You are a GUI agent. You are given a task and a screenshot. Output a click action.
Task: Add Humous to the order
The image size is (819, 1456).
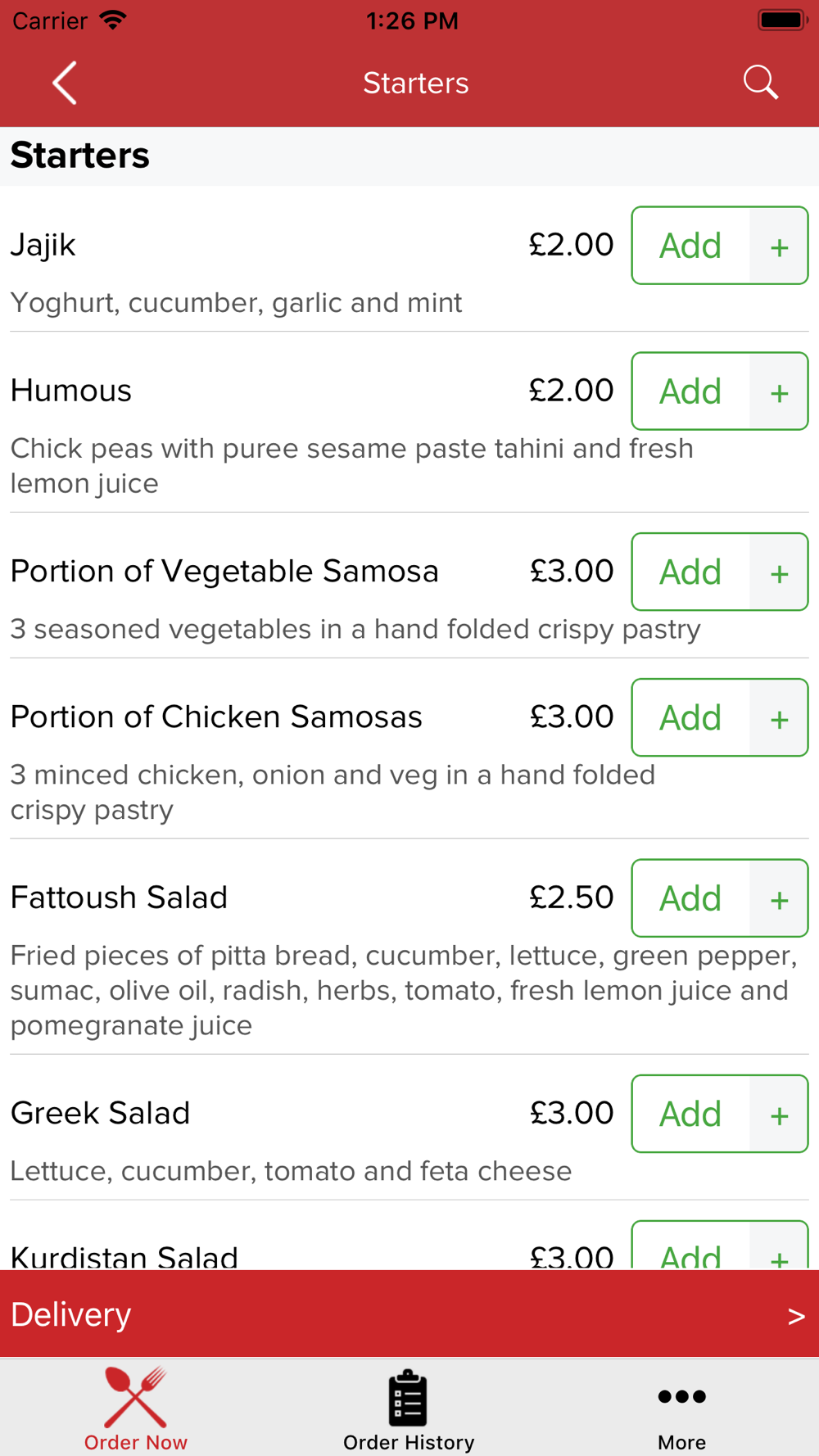[719, 391]
